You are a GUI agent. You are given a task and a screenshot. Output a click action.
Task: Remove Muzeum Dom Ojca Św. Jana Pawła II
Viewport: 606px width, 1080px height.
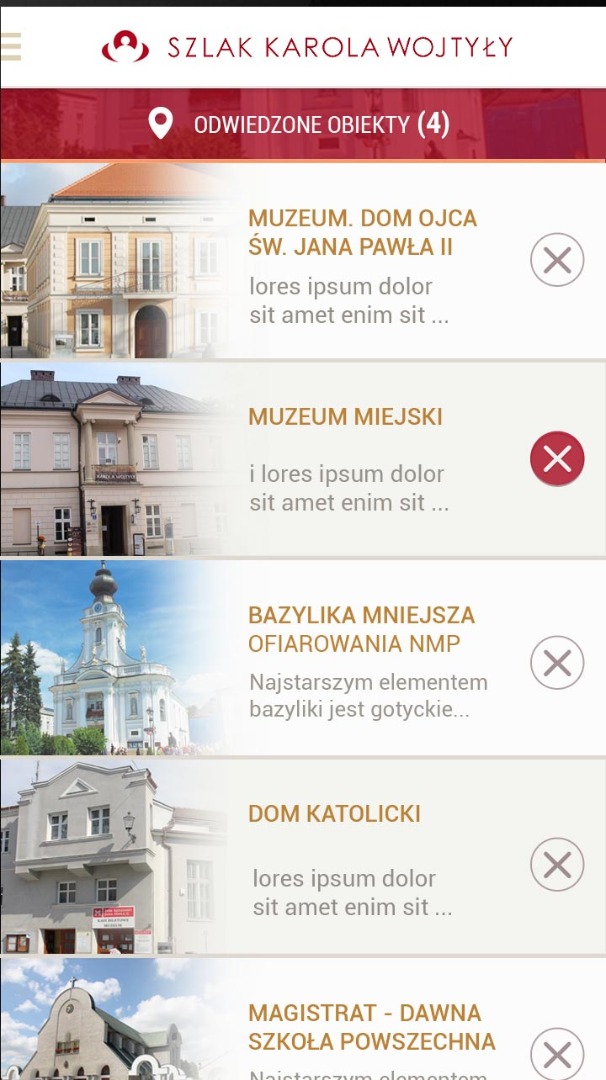point(557,260)
